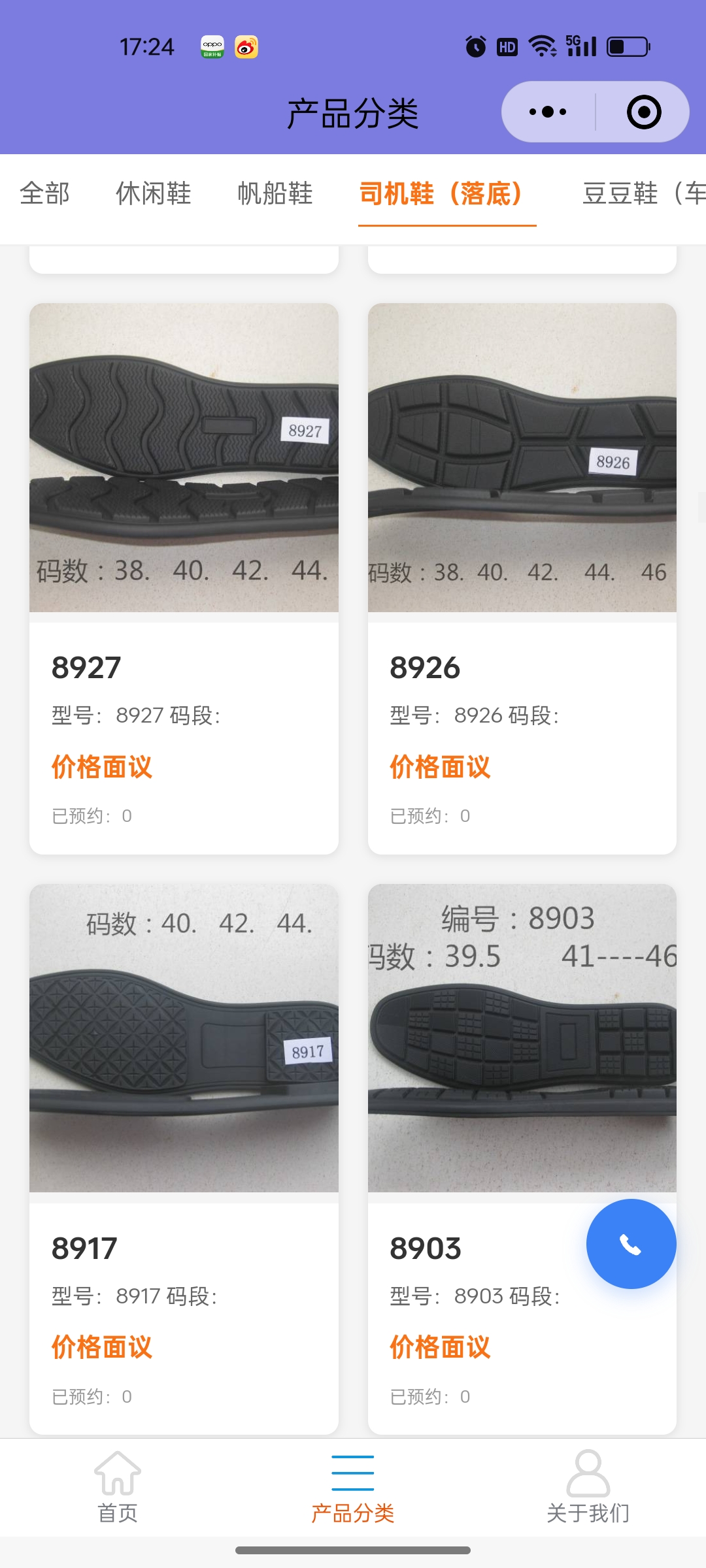The width and height of the screenshot is (706, 1568).
Task: Switch to the 全部 category tab
Action: pos(44,193)
